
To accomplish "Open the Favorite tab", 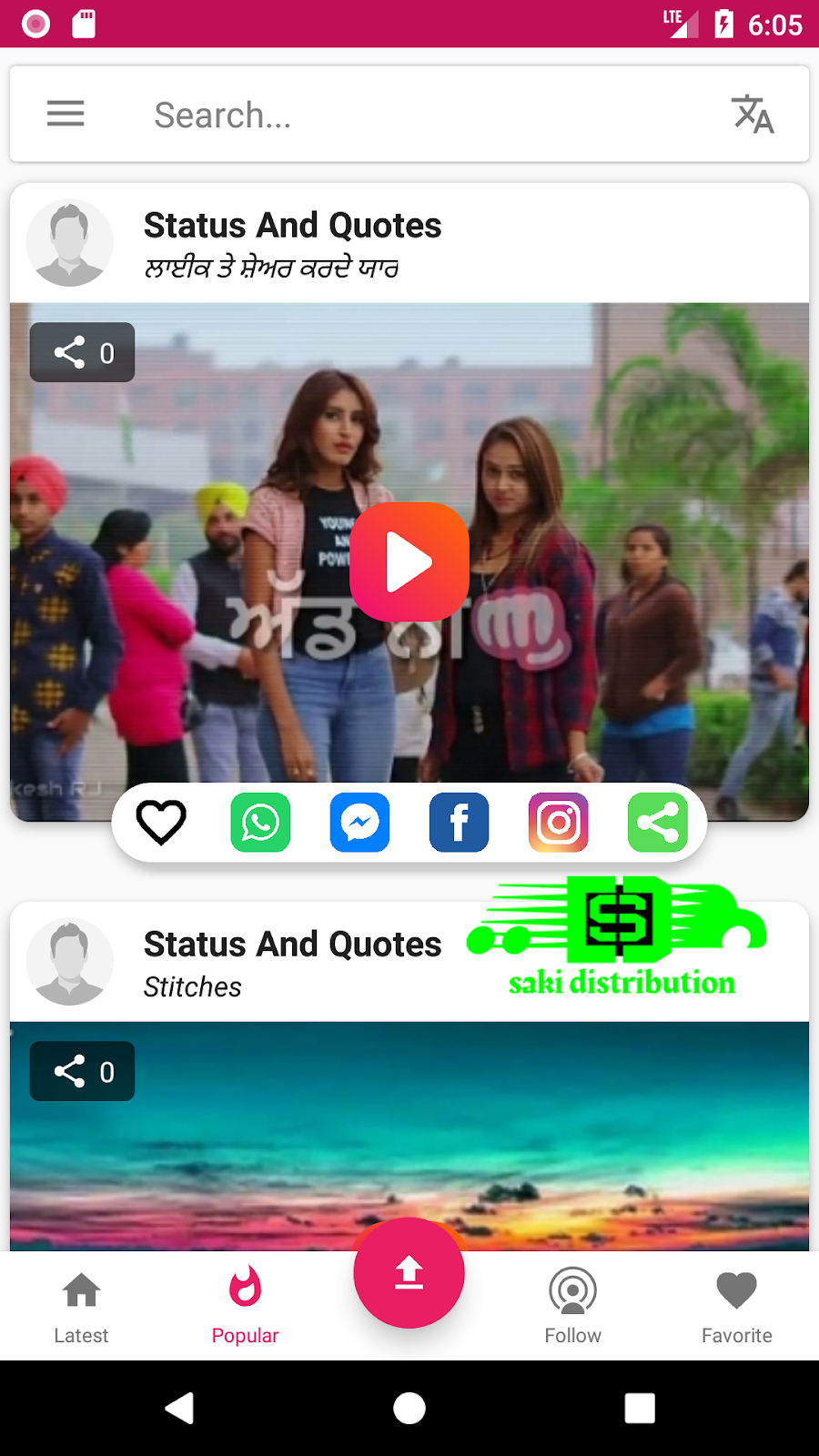I will pos(736,1308).
